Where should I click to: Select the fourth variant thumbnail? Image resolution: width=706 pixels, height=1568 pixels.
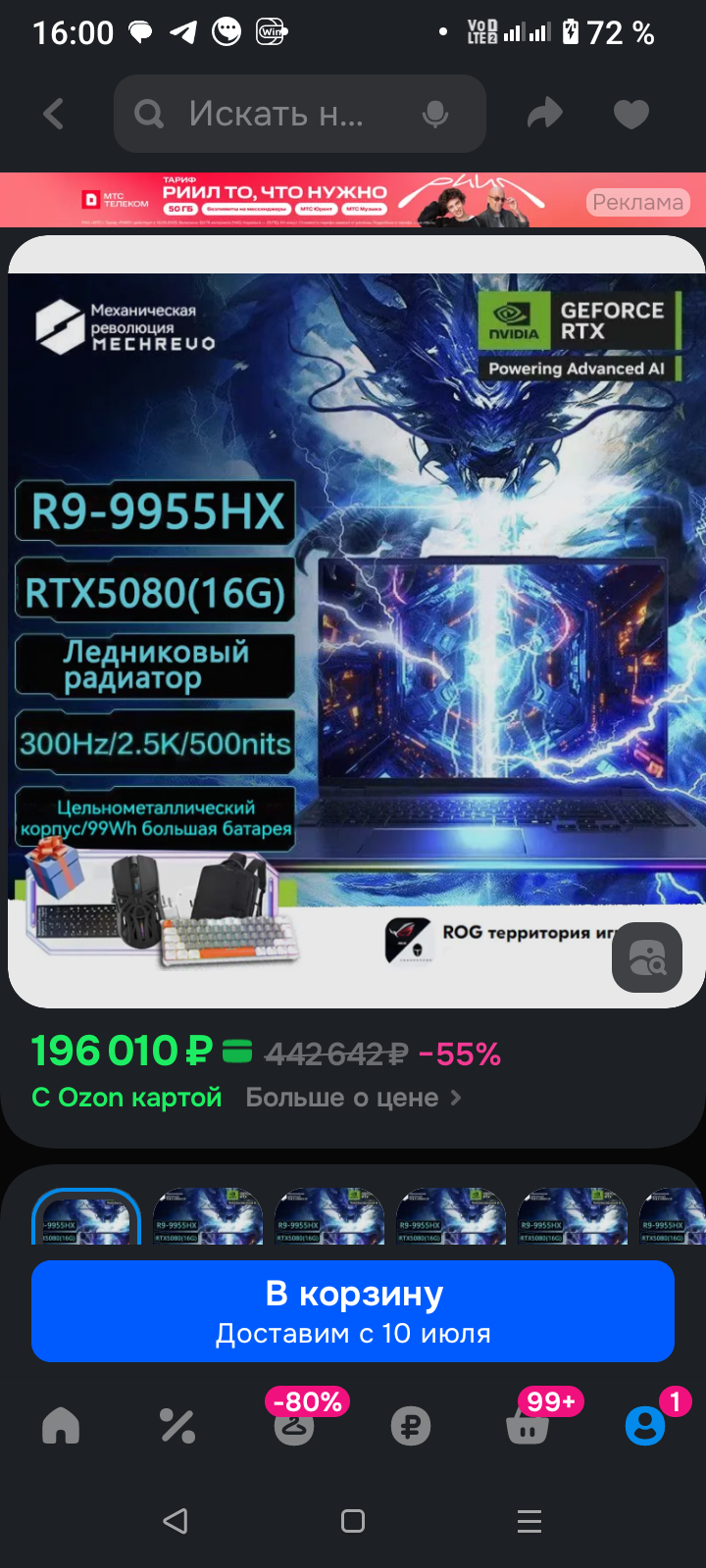(451, 1216)
